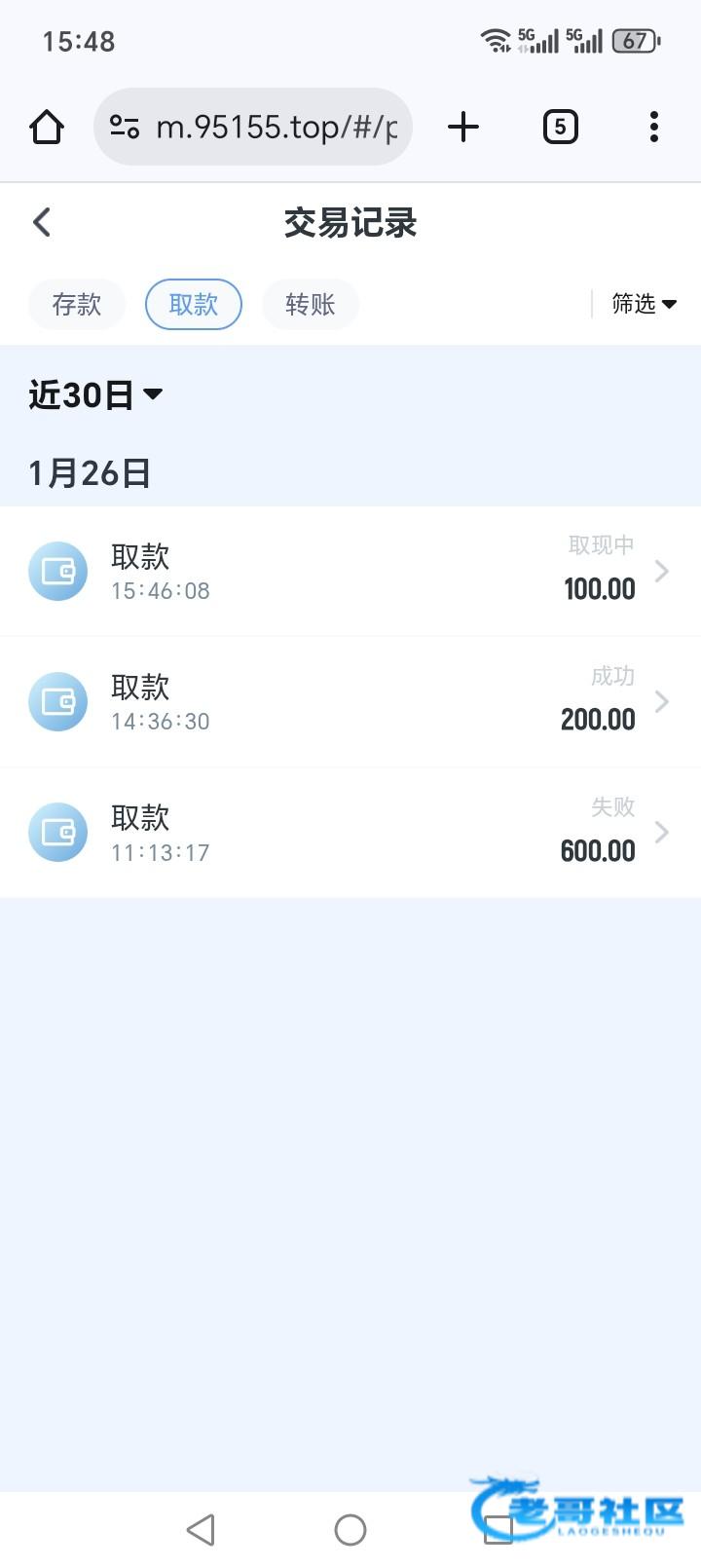Tap the browser home button
Viewport: 701px width, 1568px height.
pyautogui.click(x=47, y=127)
